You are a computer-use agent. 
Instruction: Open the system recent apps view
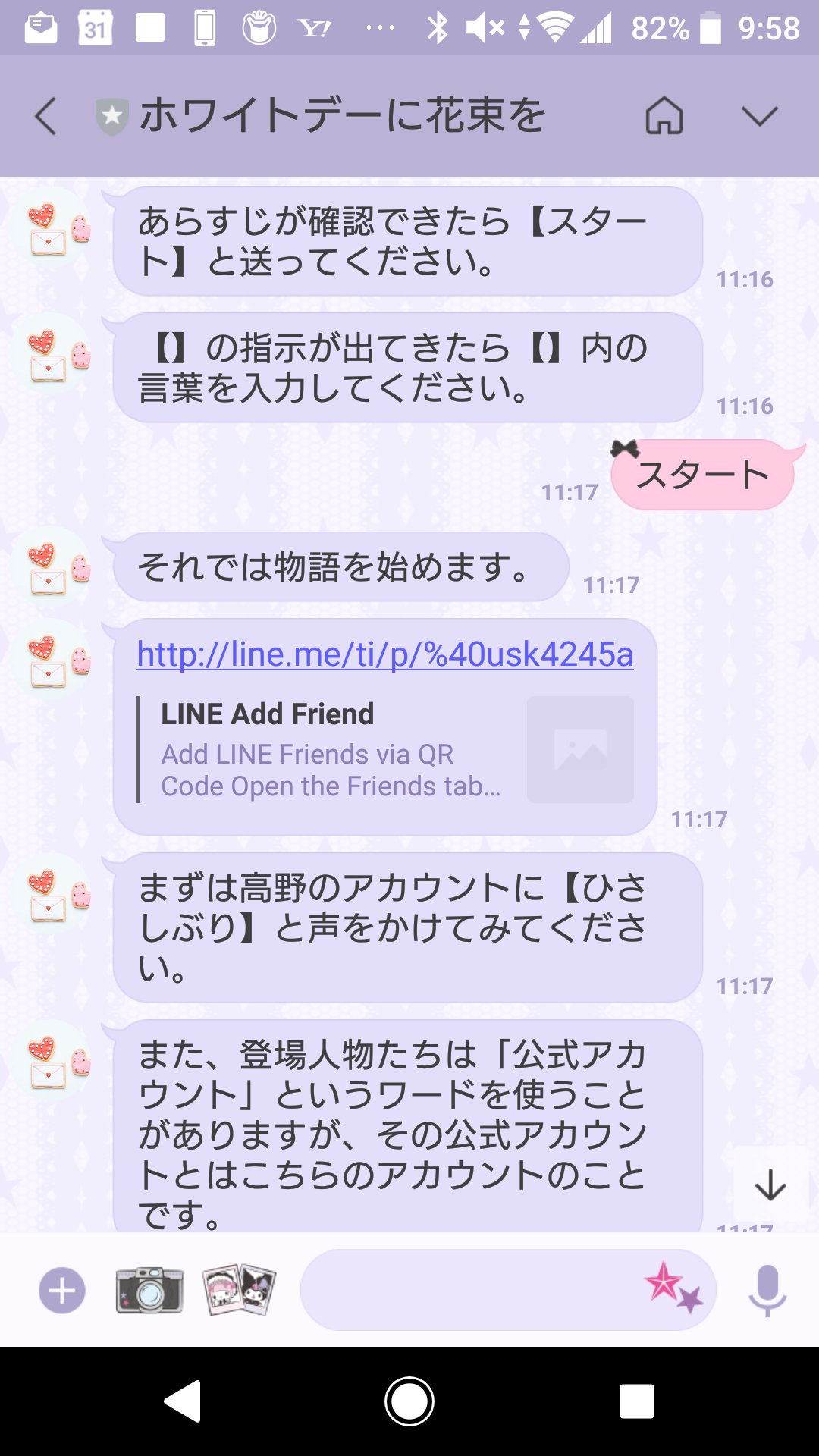pyautogui.click(x=637, y=1401)
